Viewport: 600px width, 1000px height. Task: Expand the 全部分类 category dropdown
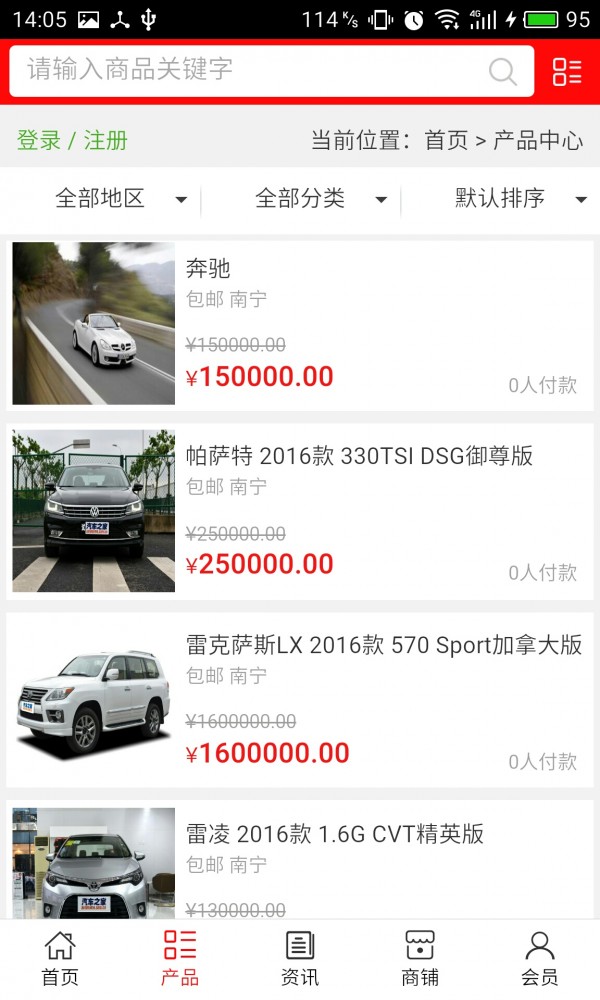coord(320,199)
